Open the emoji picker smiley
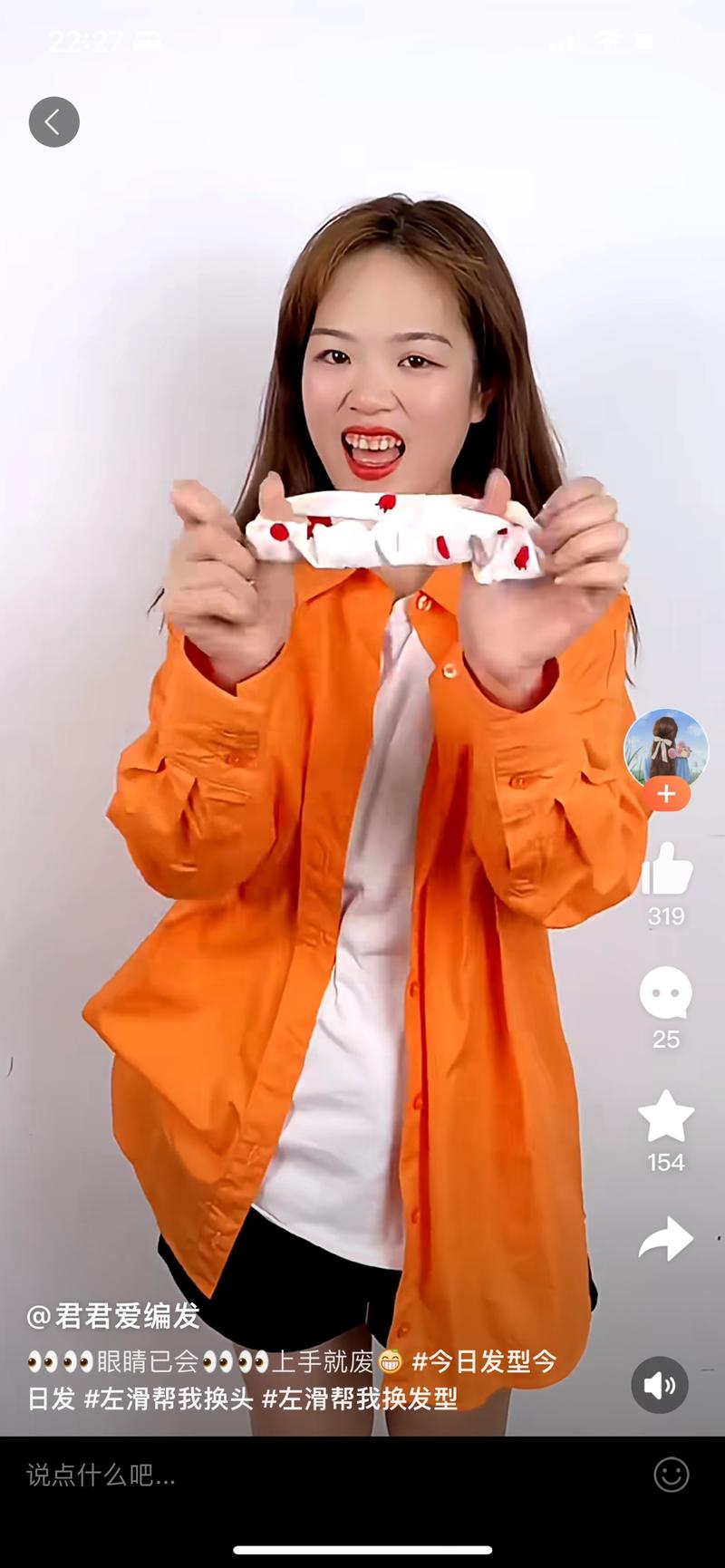 tap(672, 1475)
